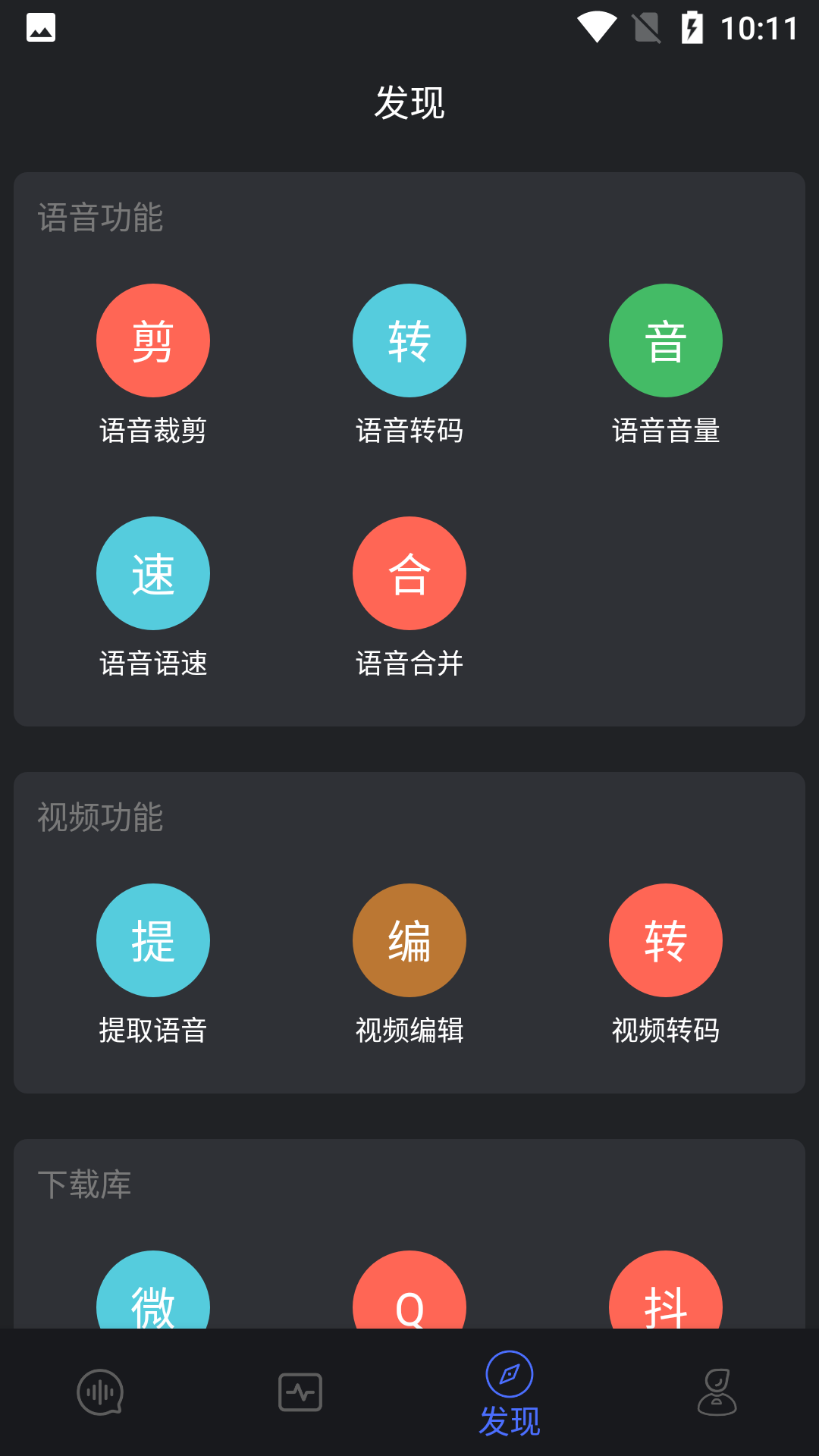The width and height of the screenshot is (819, 1456).
Task: Switch to the waveform activity tab
Action: tap(300, 1392)
